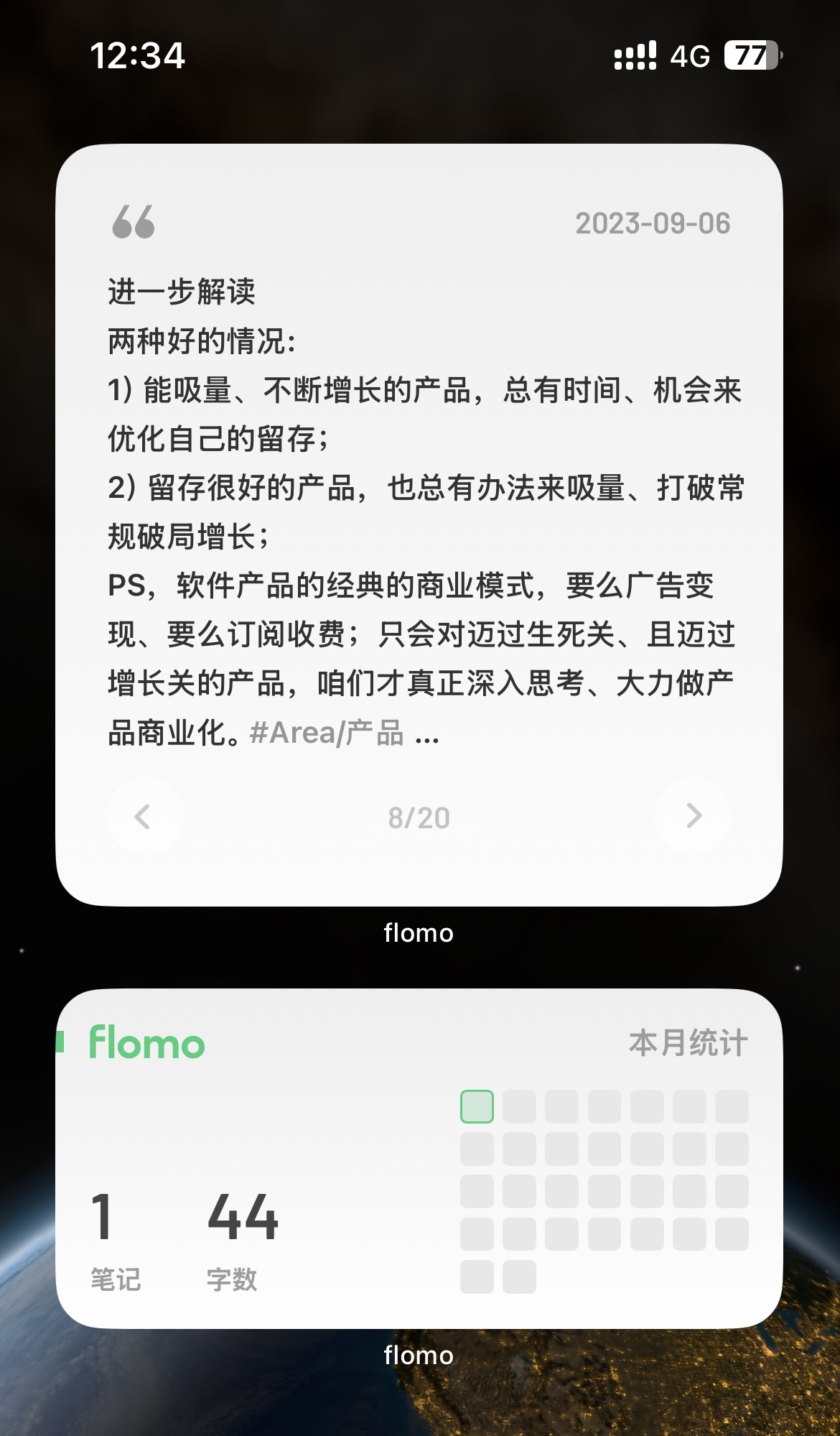Go to the next flomo note

[x=693, y=816]
